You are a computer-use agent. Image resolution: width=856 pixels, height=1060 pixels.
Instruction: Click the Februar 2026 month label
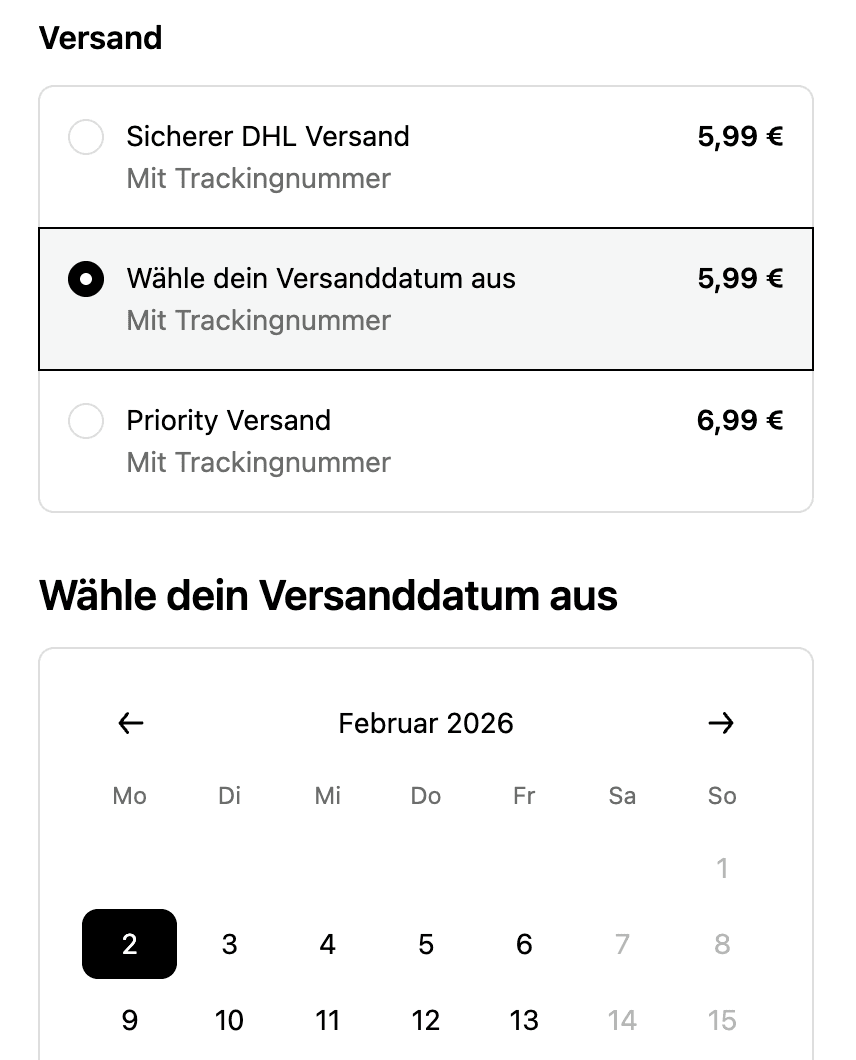coord(426,723)
